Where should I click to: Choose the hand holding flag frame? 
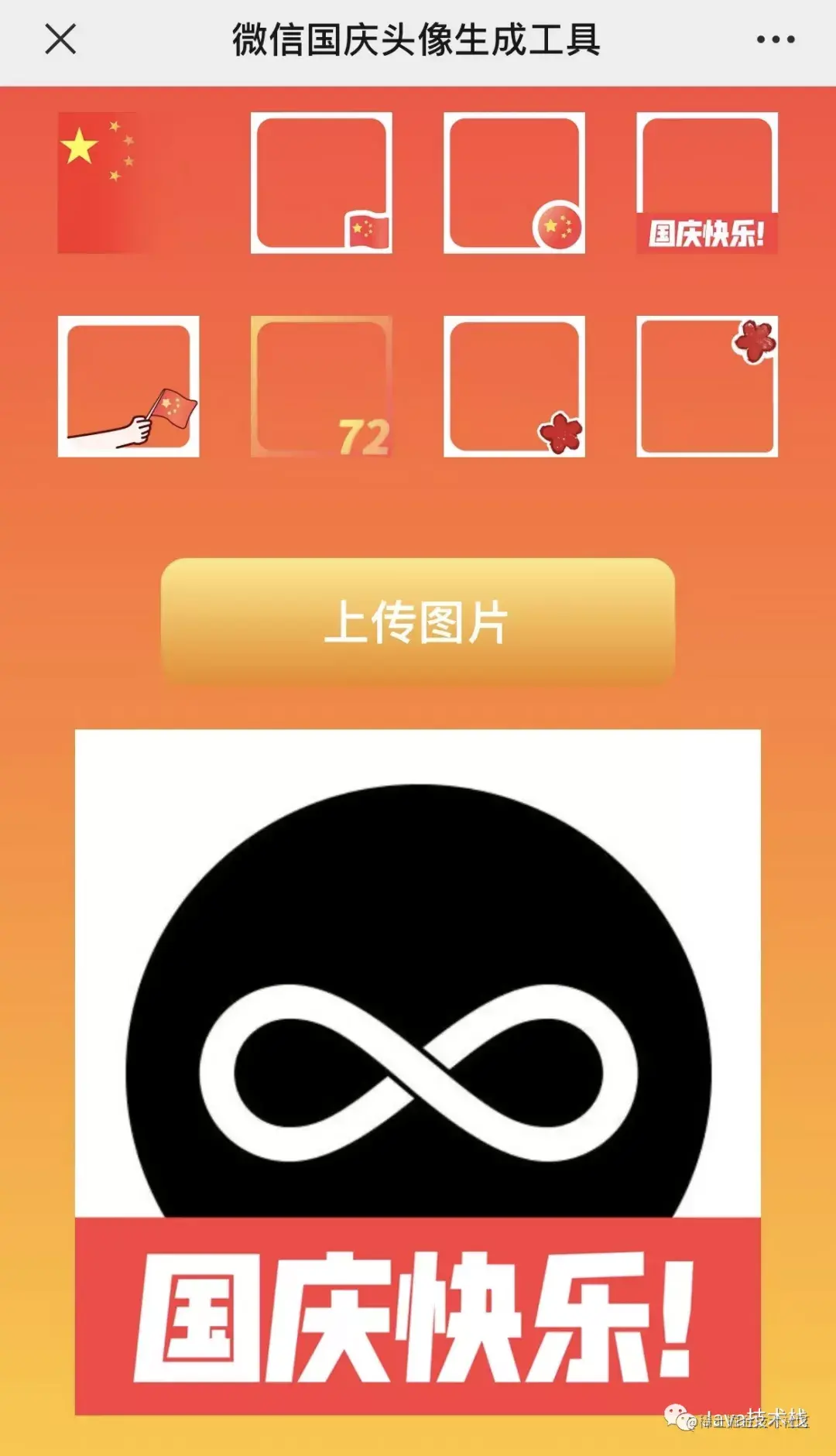tap(128, 386)
